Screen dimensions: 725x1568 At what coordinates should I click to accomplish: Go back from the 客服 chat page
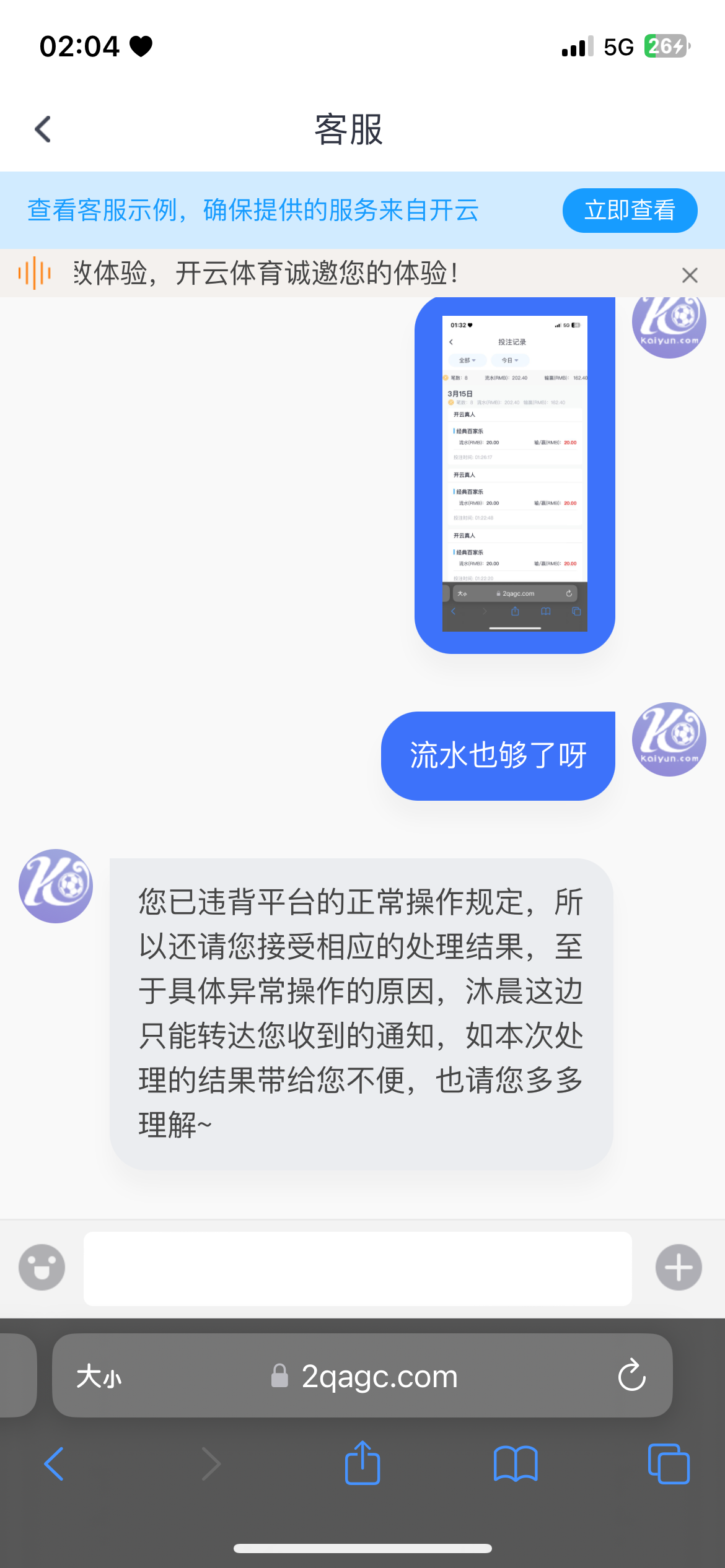click(43, 129)
